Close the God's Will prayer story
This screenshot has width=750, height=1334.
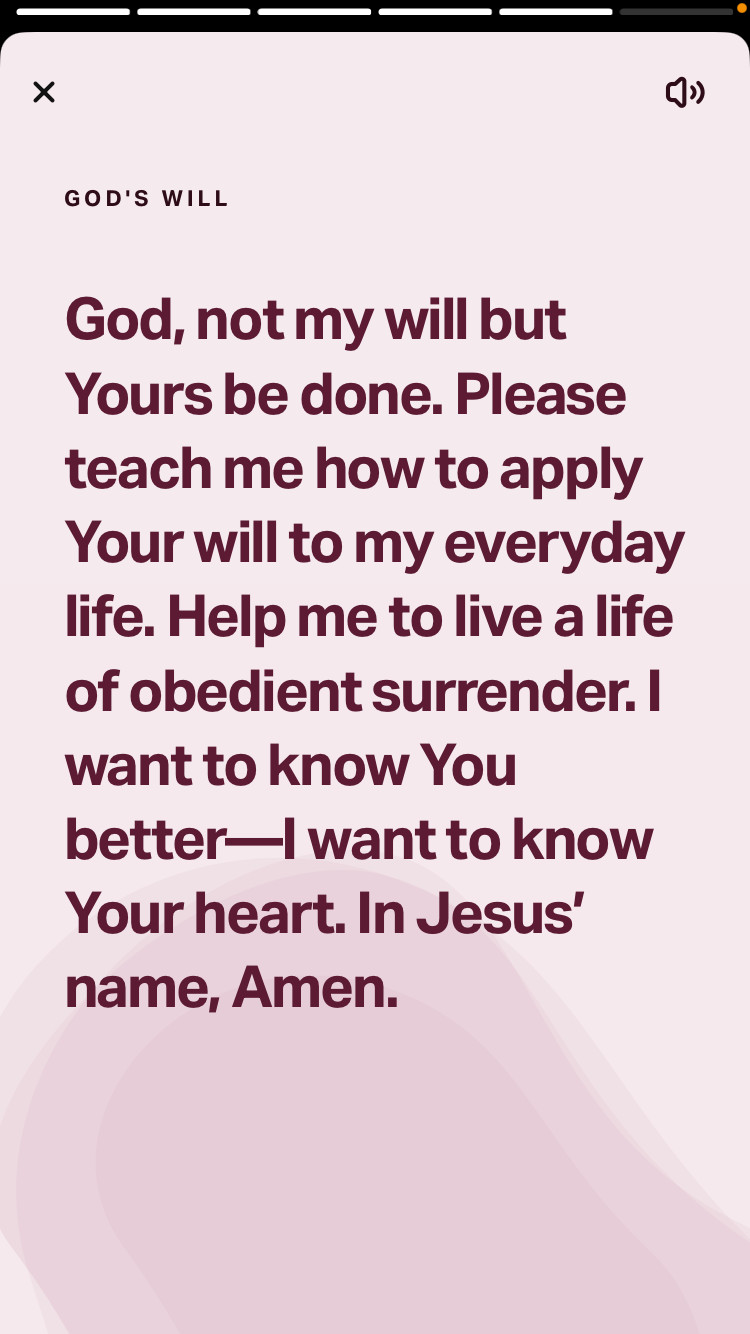44,92
